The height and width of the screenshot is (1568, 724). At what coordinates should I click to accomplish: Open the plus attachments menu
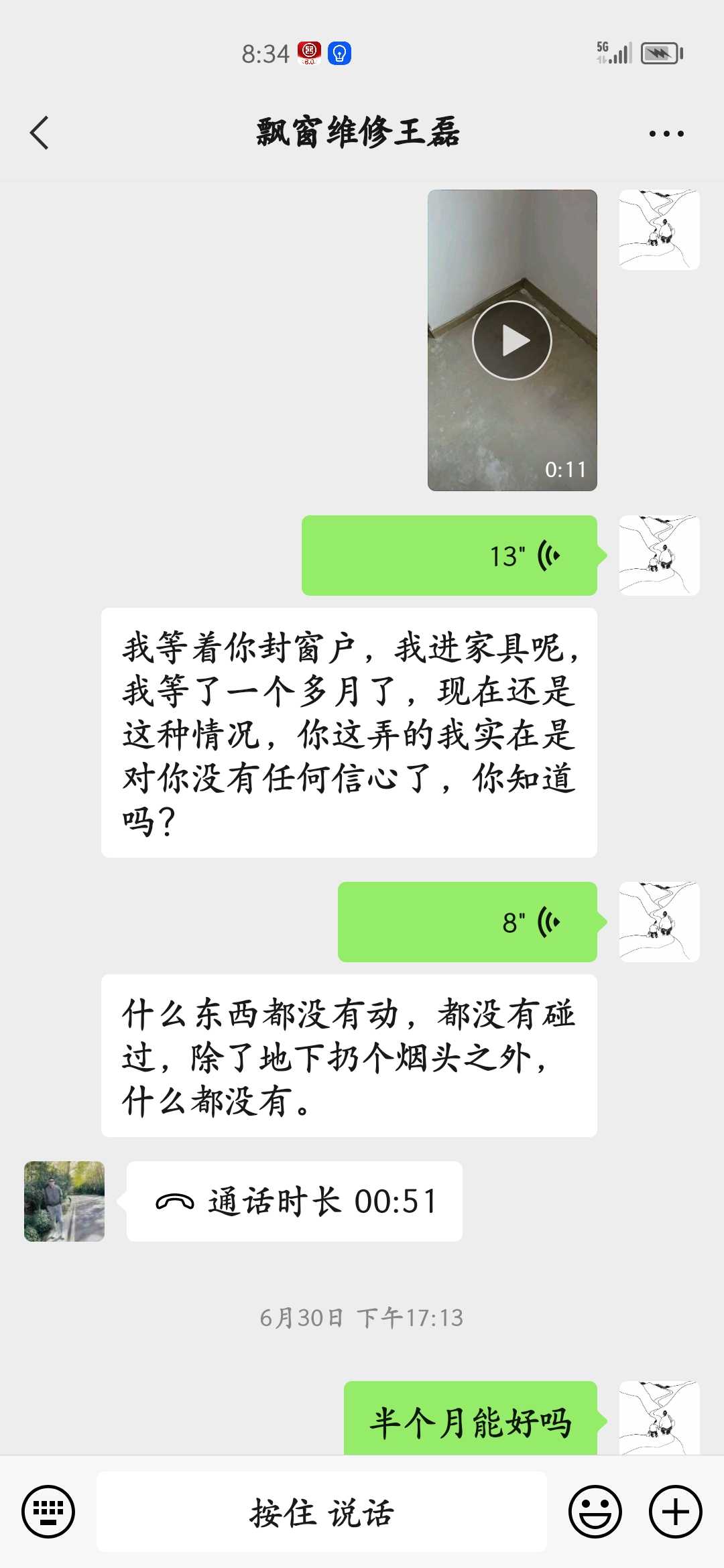pos(675,1512)
